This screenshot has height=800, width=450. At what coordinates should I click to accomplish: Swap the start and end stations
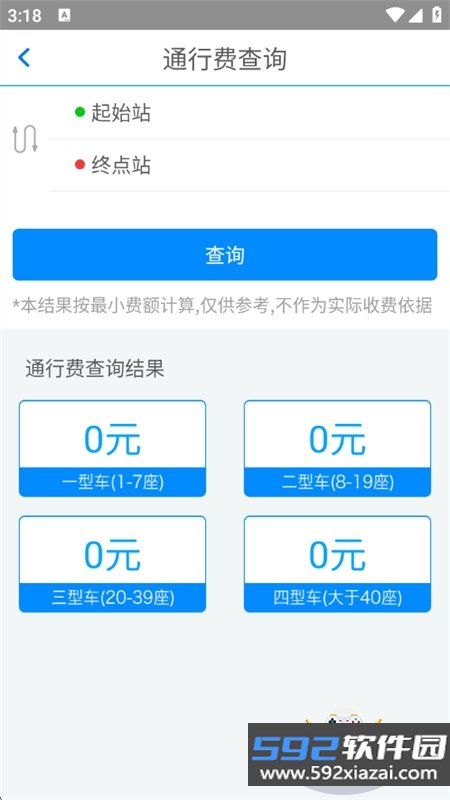pos(25,139)
